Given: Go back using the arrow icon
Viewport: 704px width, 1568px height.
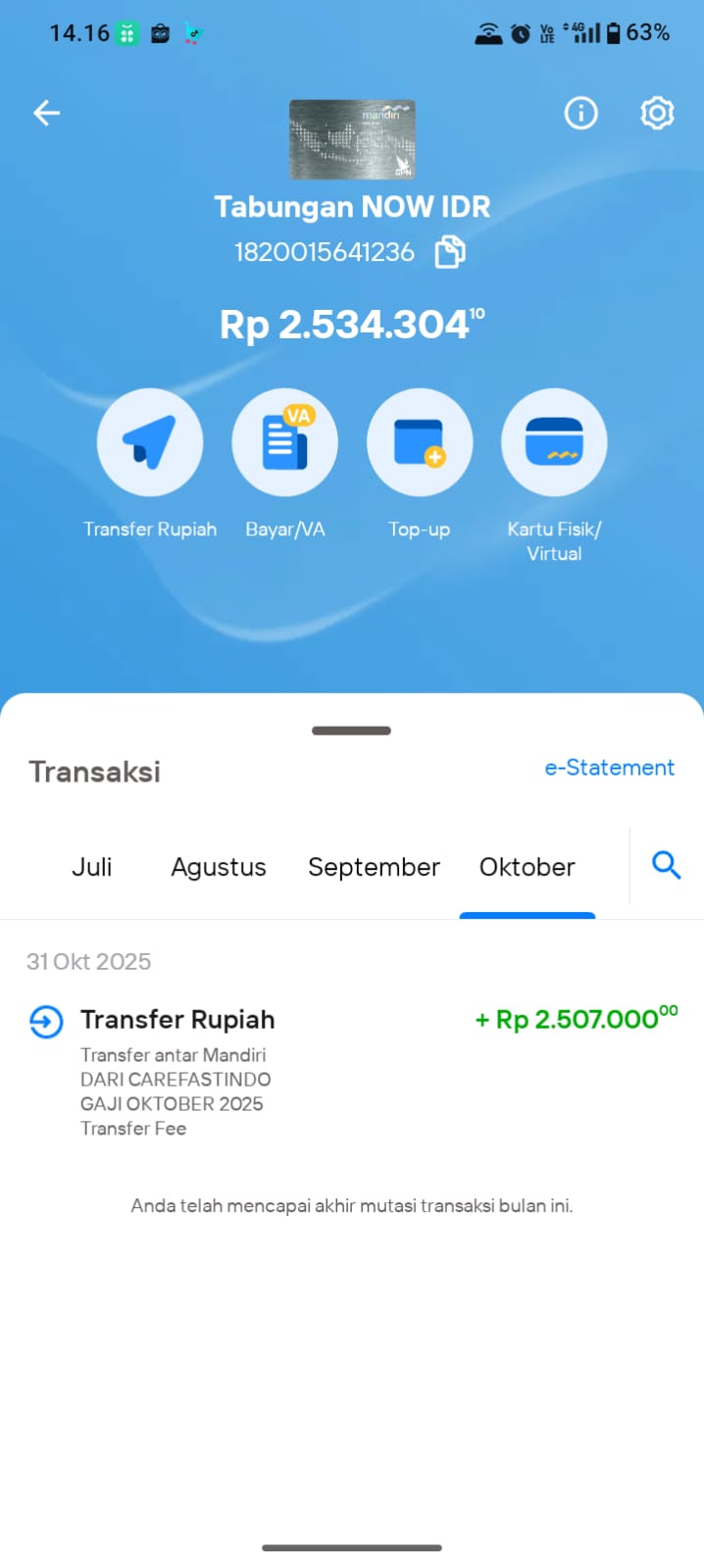Looking at the screenshot, I should (46, 114).
